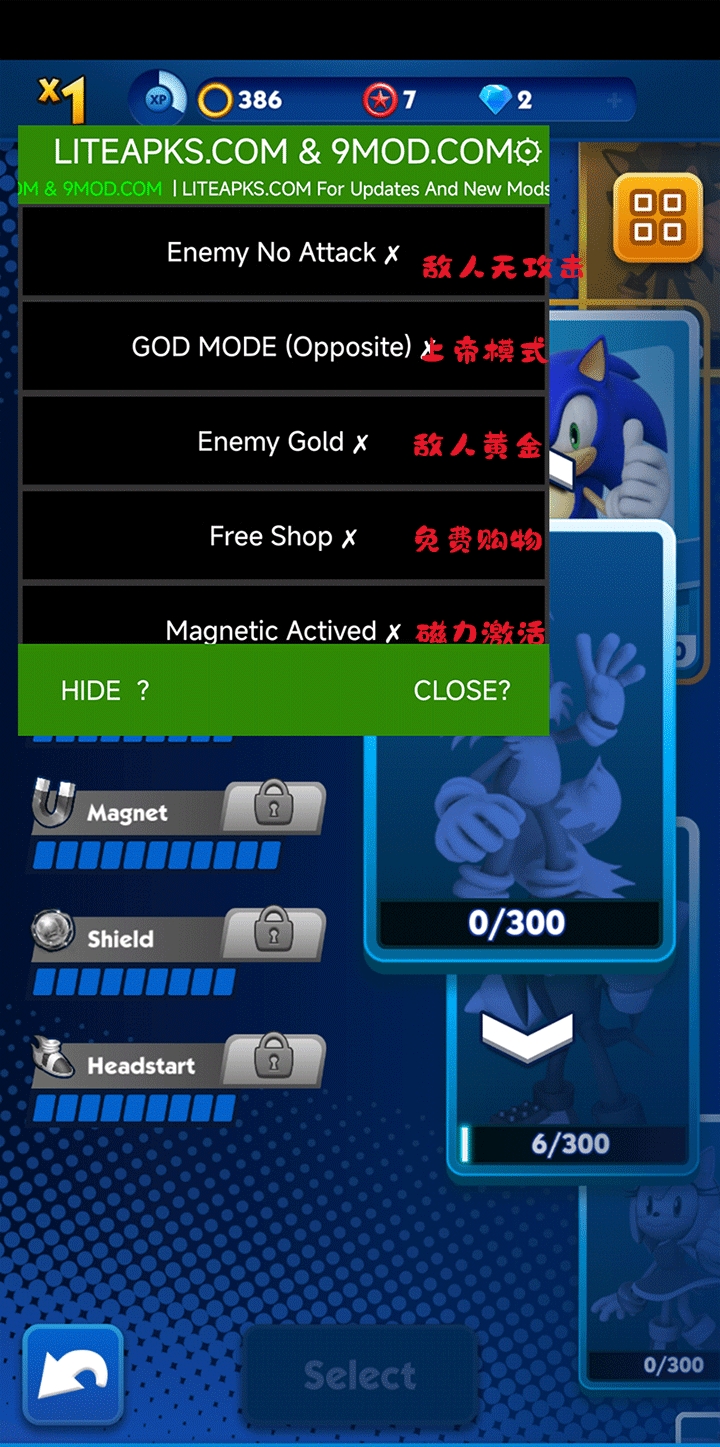Screen dimensions: 720x1447
Task: Tap HIDE on the mod menu
Action: pyautogui.click(x=104, y=691)
